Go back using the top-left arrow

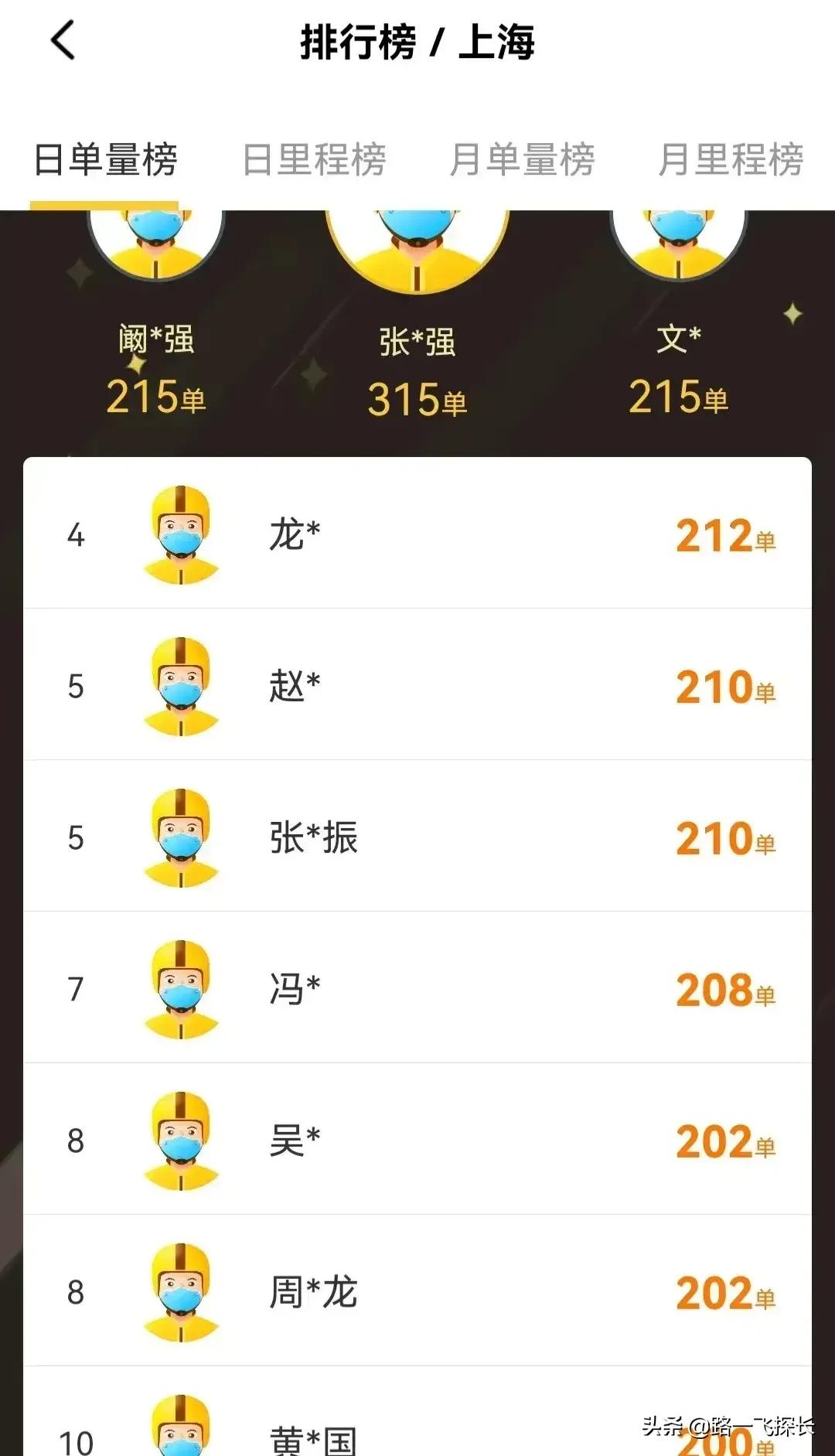tap(63, 40)
